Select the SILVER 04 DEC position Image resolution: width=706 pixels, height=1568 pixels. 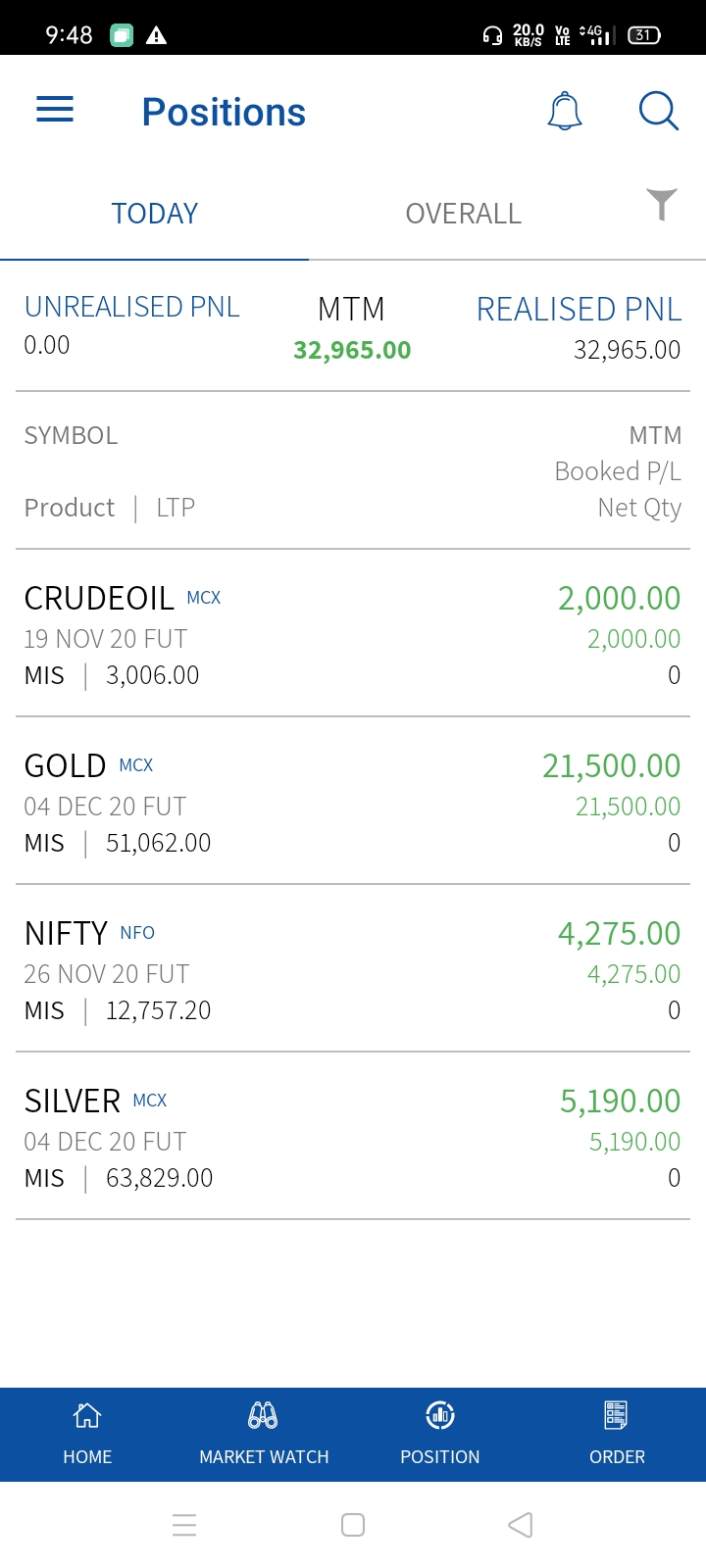(x=353, y=1138)
